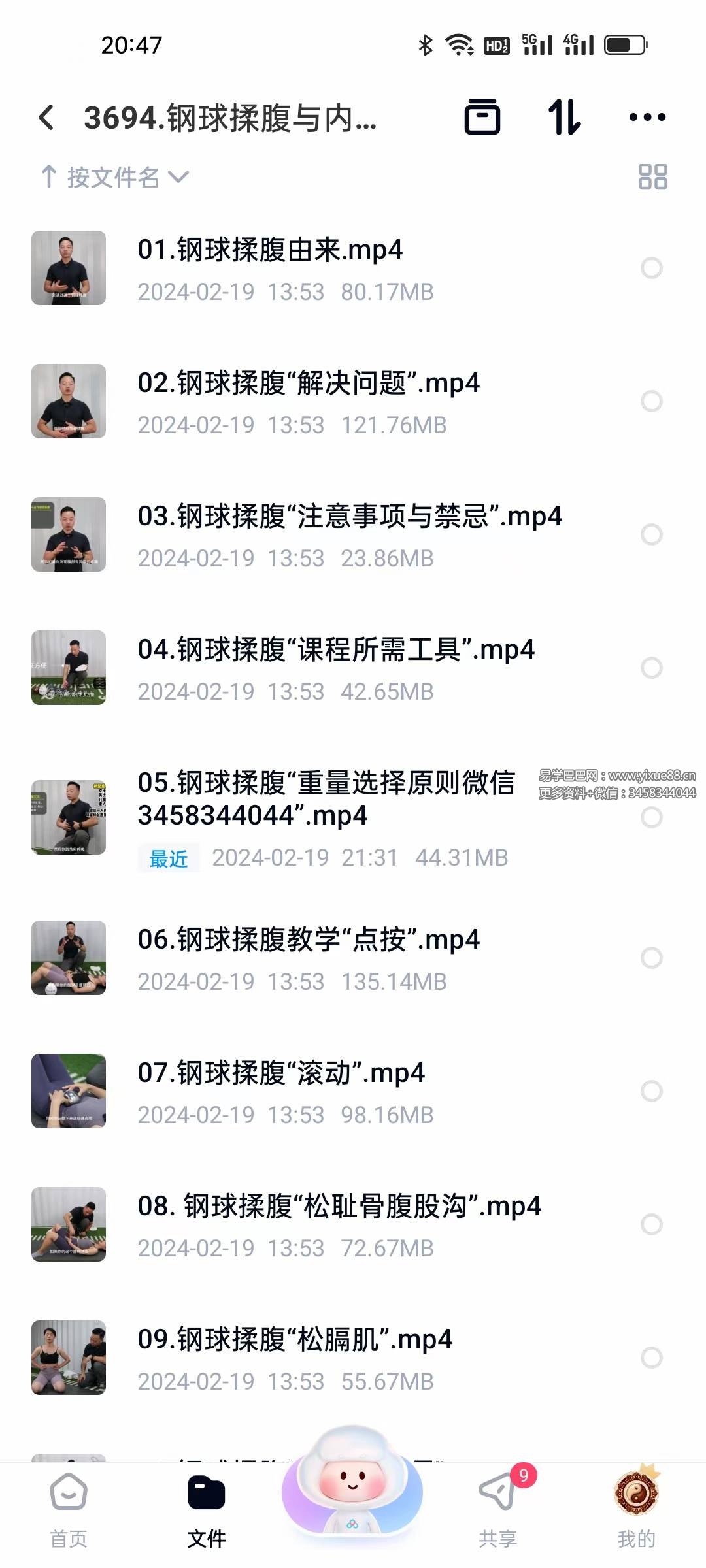Switch to the 共享 tab

(x=497, y=1510)
